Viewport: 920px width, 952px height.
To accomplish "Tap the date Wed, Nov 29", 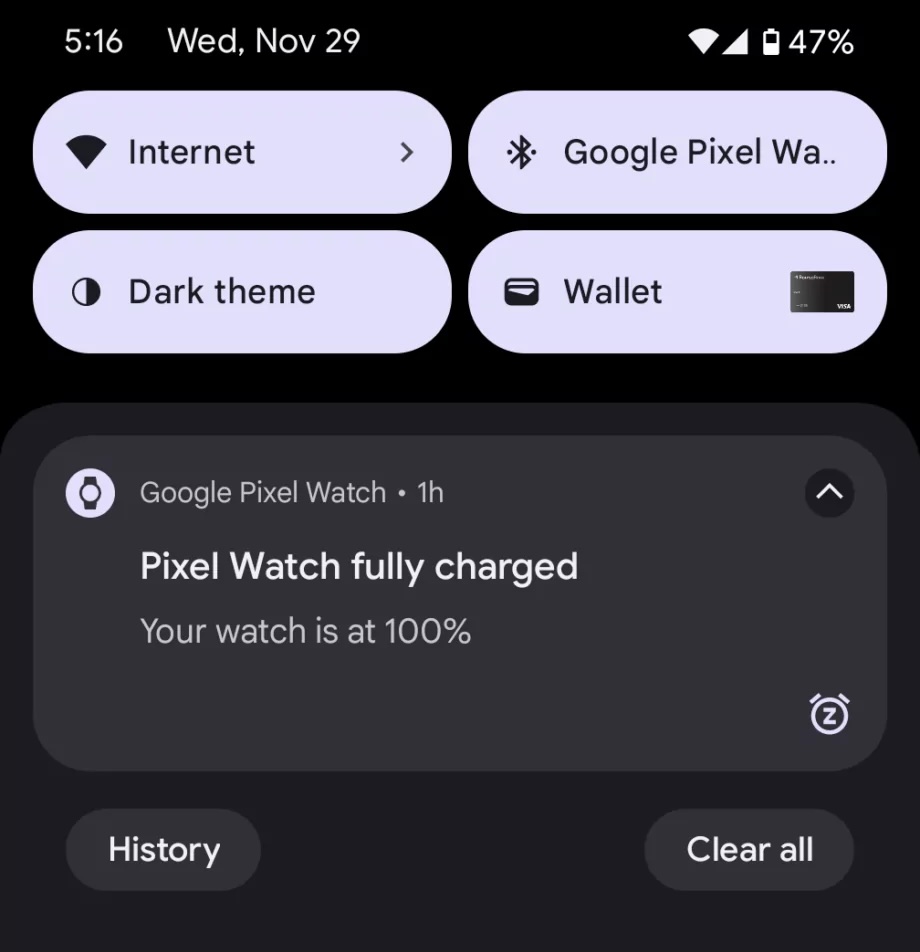I will click(263, 40).
